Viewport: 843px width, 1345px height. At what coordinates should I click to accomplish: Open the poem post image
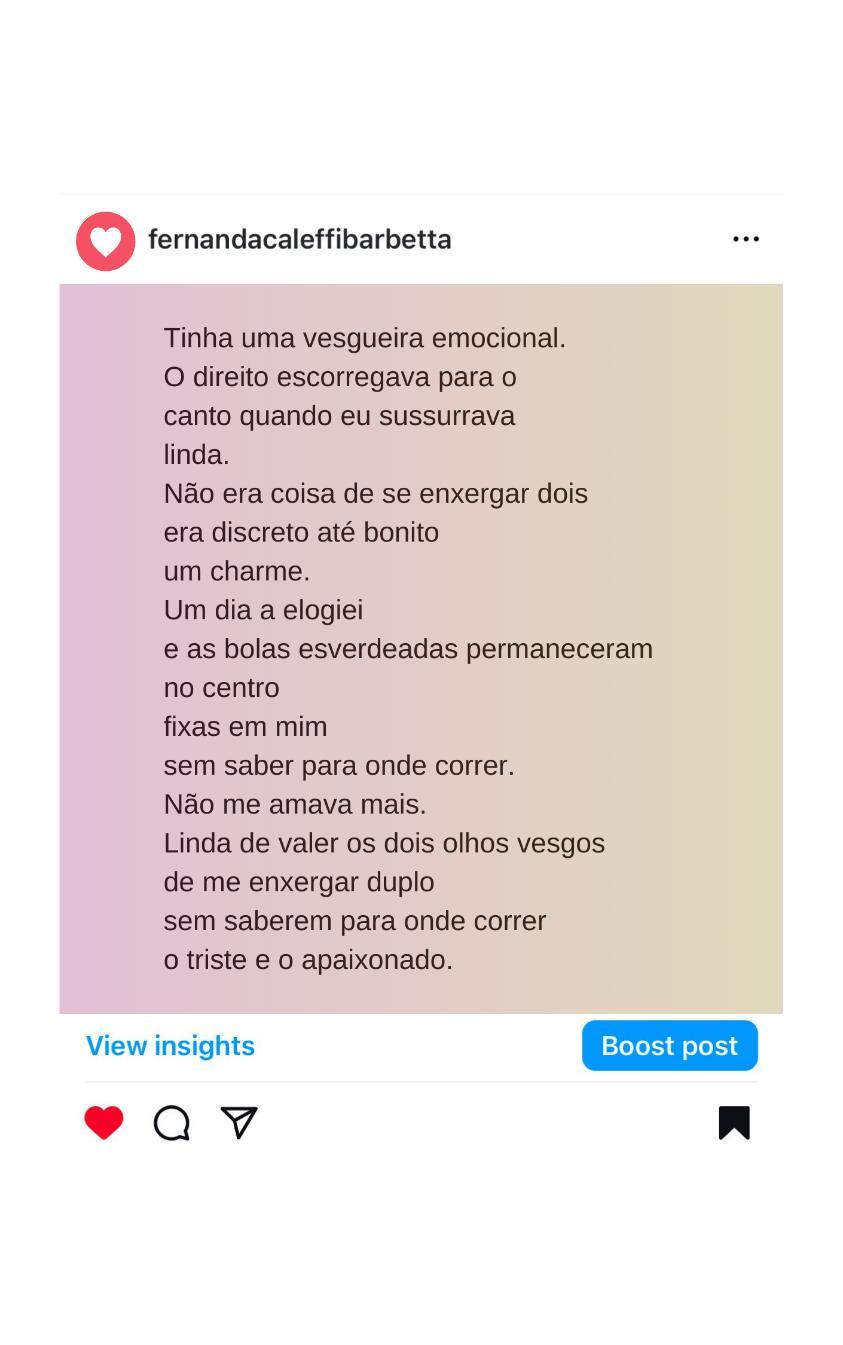421,648
